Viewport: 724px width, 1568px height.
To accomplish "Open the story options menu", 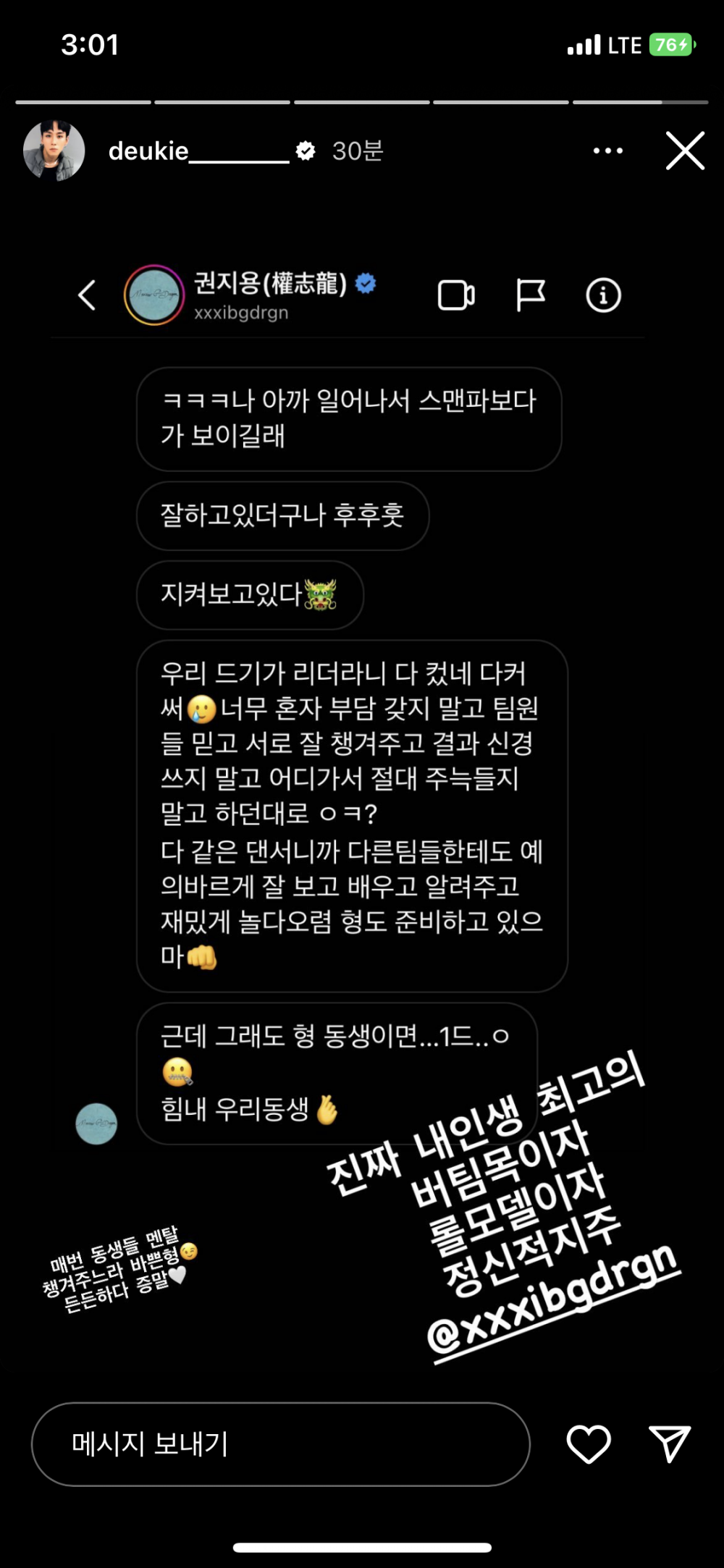I will pyautogui.click(x=607, y=151).
